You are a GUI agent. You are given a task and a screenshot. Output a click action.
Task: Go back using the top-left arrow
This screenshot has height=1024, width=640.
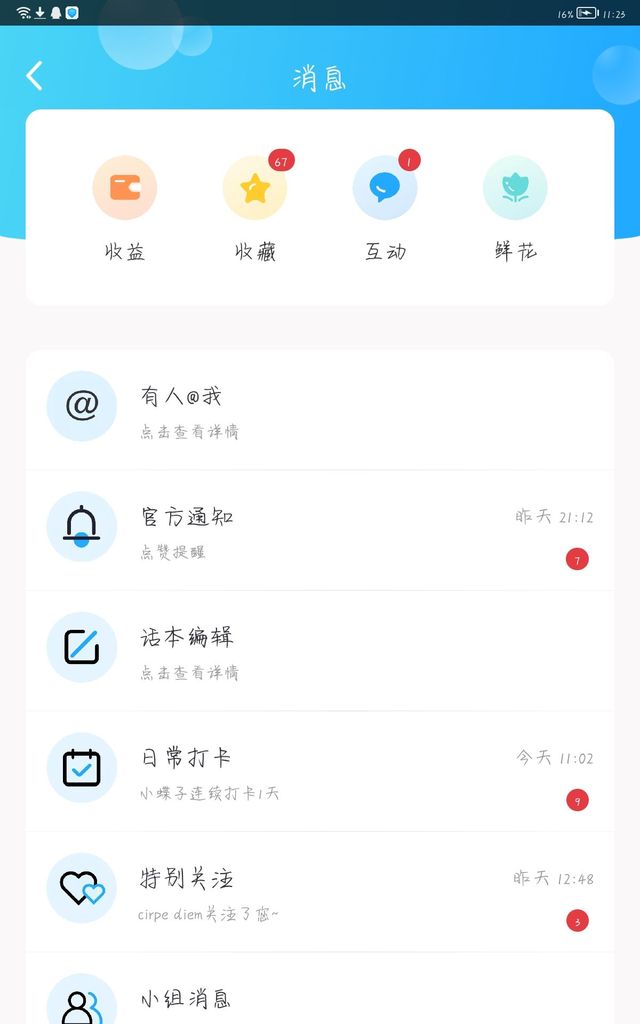(x=35, y=76)
